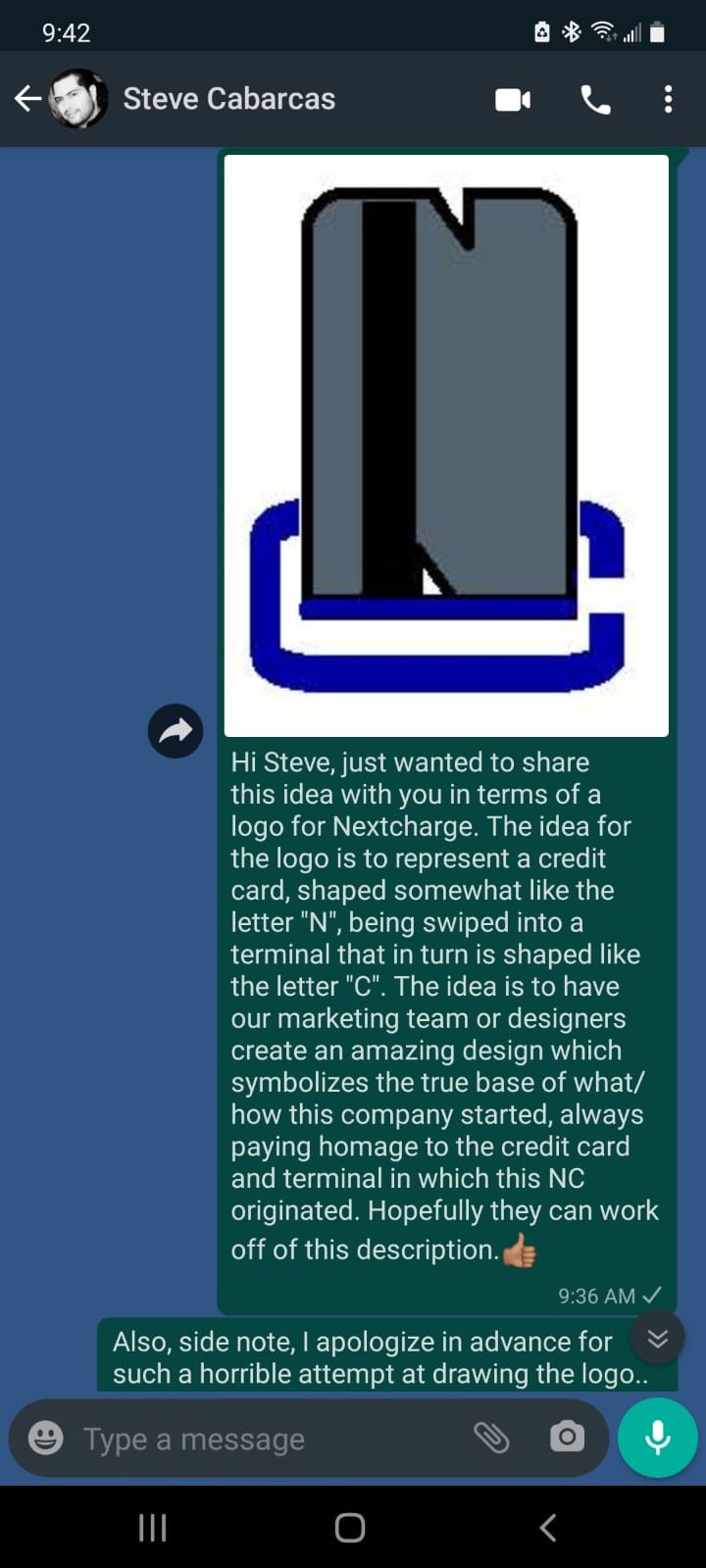Record a voice message
Screen dimensions: 706x1568
click(657, 1438)
